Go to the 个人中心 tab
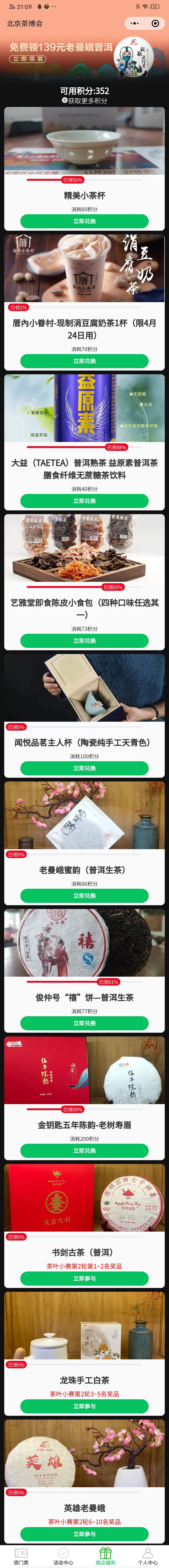Image resolution: width=169 pixels, height=1568 pixels. [x=148, y=1555]
